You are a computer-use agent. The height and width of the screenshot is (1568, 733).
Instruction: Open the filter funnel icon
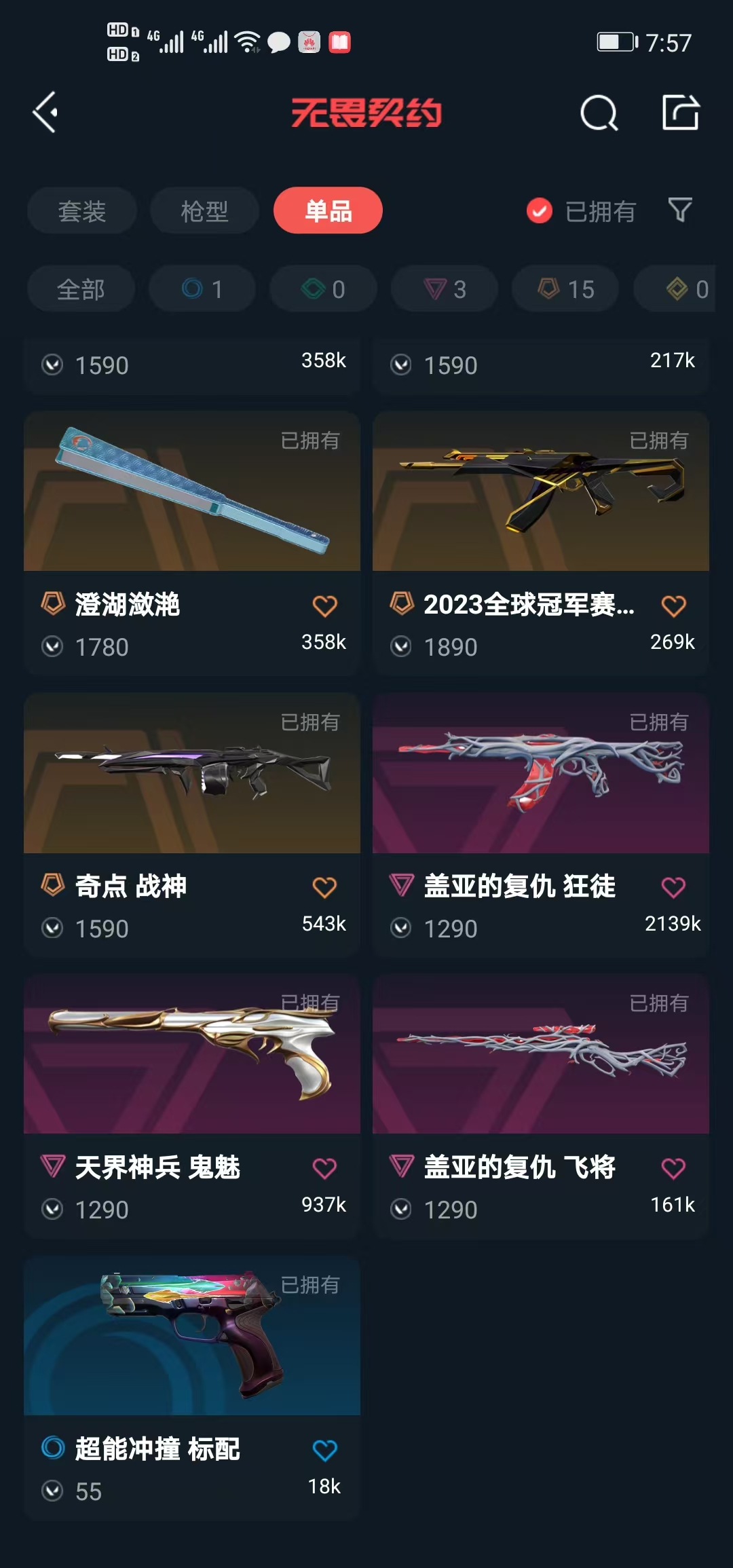(679, 210)
